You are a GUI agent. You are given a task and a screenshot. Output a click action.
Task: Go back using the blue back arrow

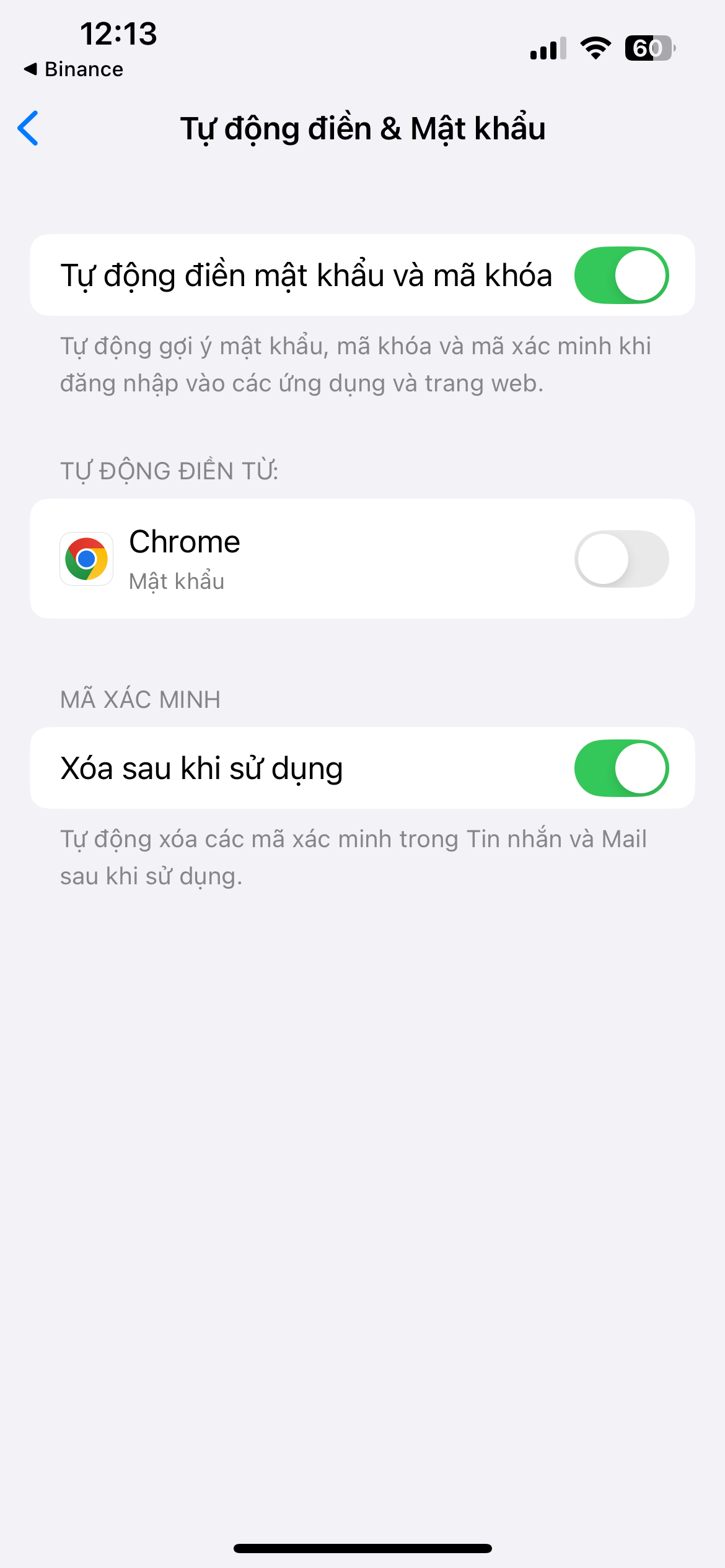coord(29,128)
